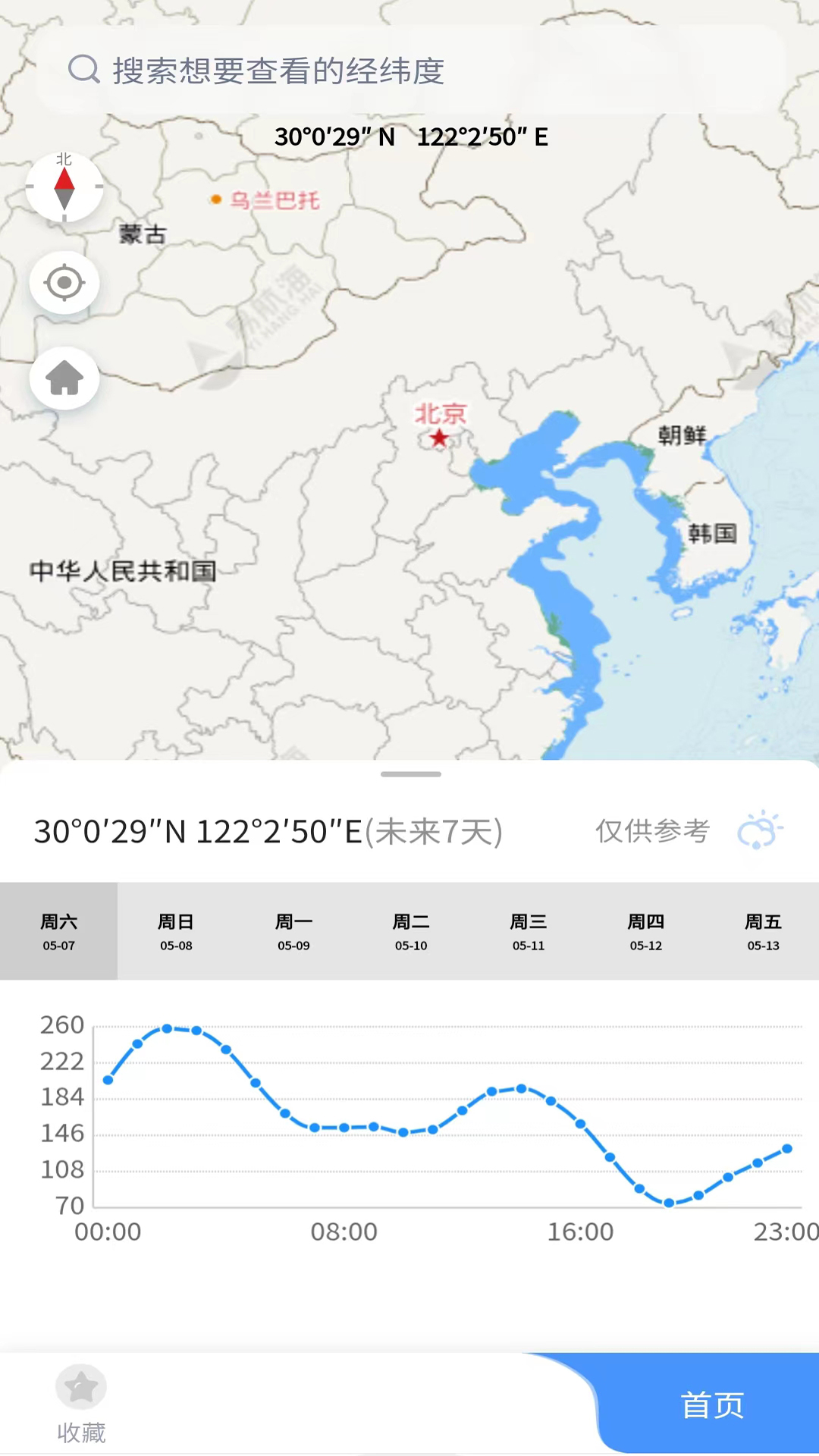Screen dimensions: 819x1456
Task: Click the home map reset icon
Action: click(x=64, y=378)
